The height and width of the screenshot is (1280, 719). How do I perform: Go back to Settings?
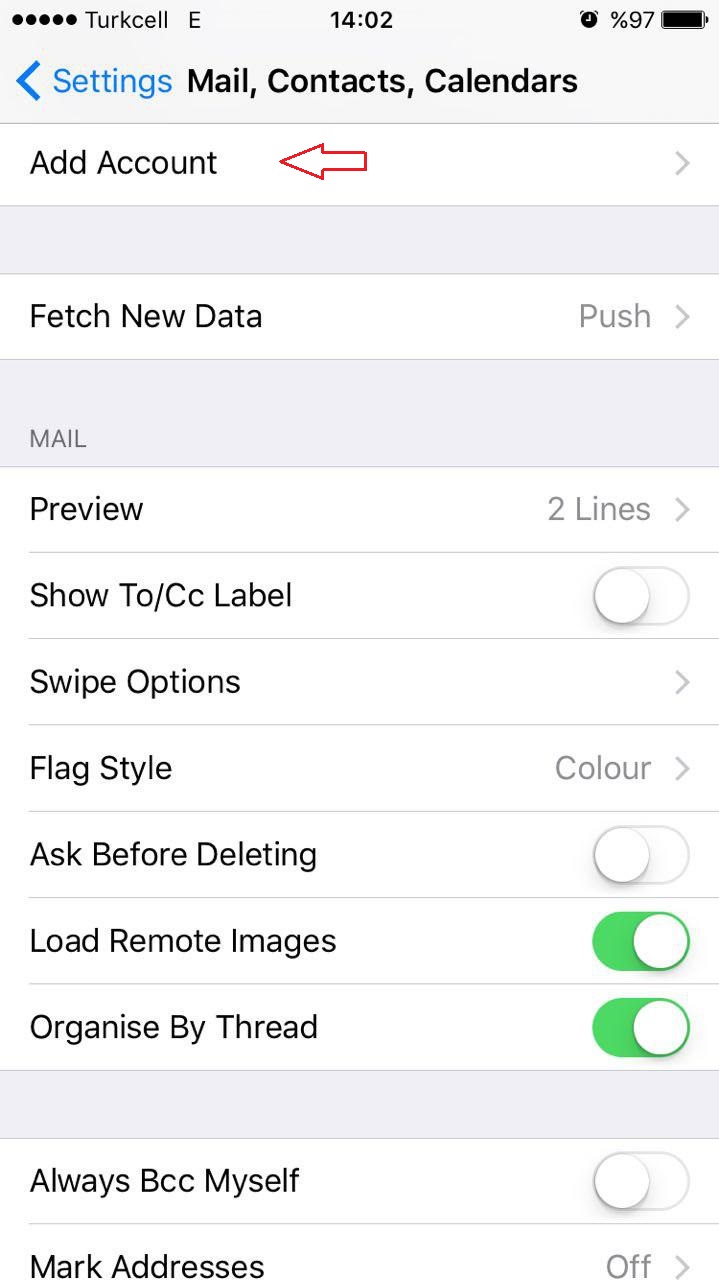pyautogui.click(x=94, y=81)
